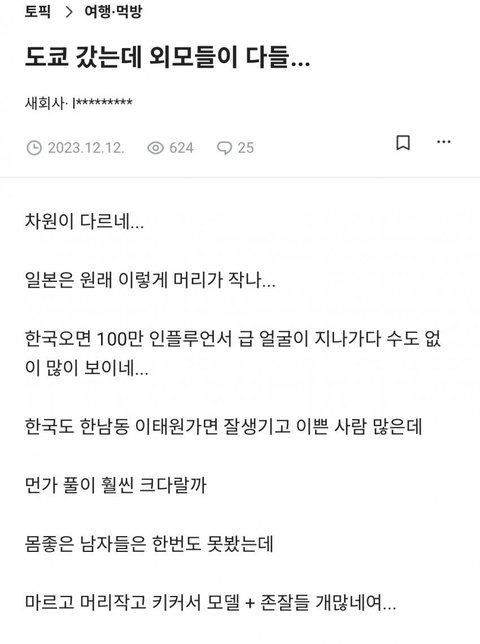View the 25 comments

point(236,148)
